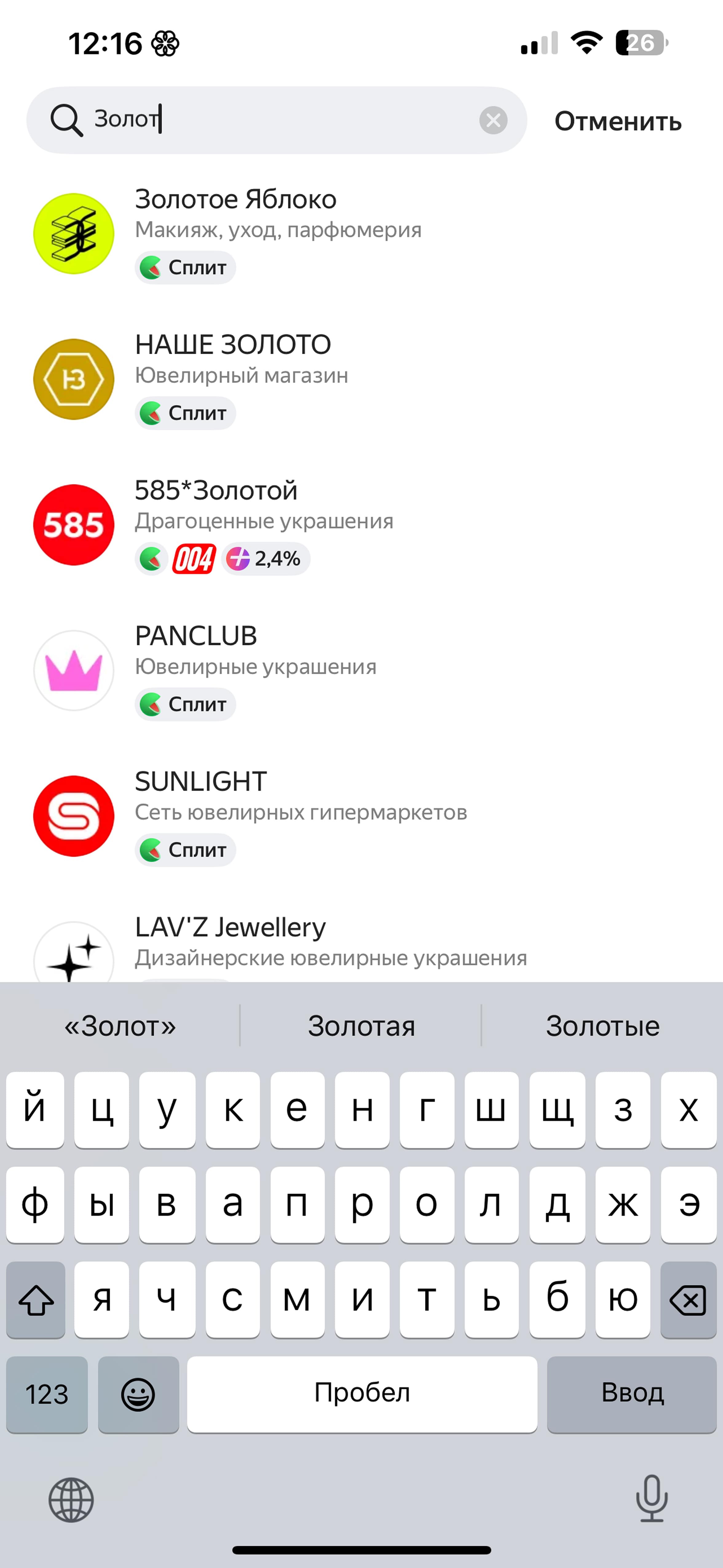Viewport: 723px width, 1568px height.
Task: Switch keyboard language via globe
Action: coord(71,1500)
